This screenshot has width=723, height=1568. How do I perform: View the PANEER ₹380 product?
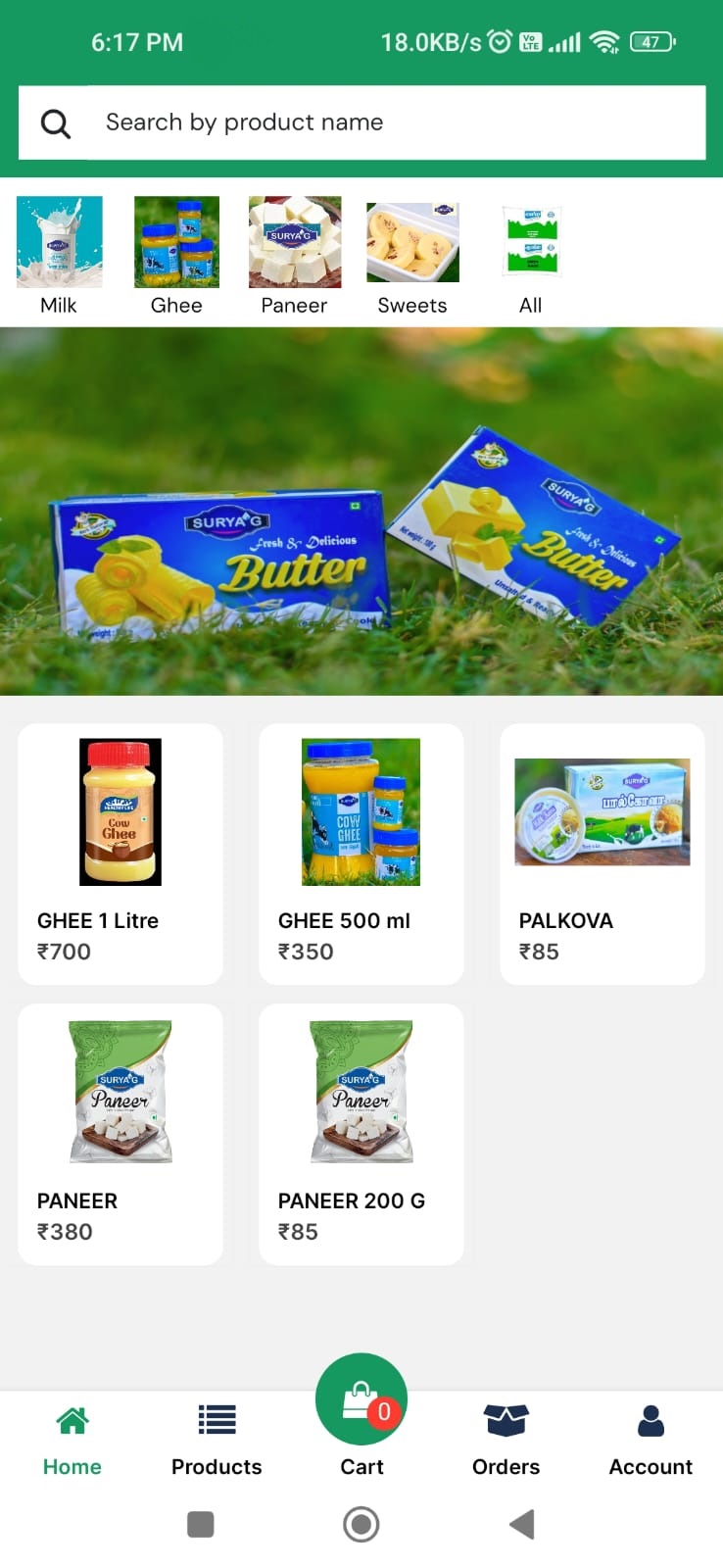point(120,1133)
